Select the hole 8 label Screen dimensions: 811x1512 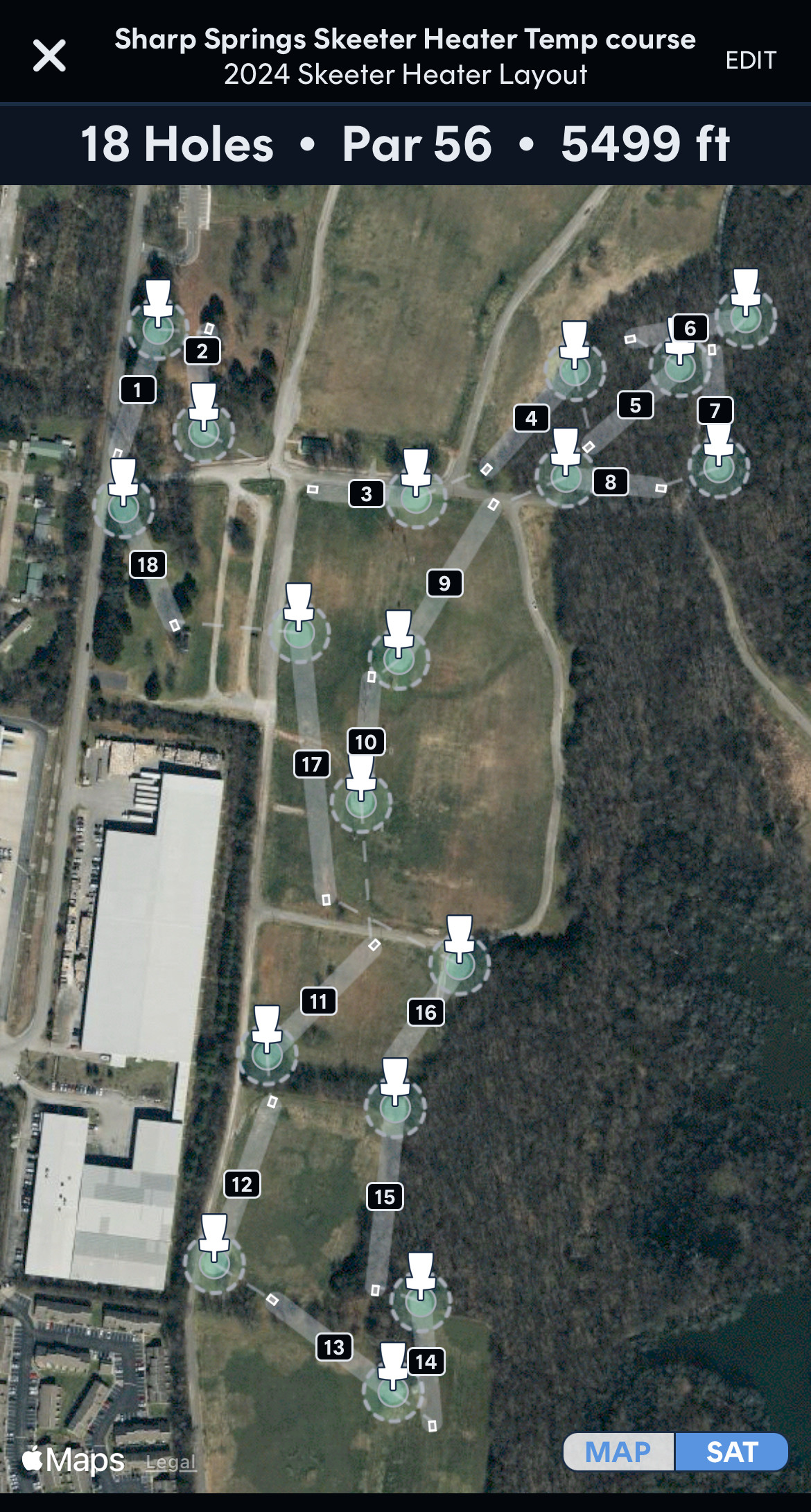(x=611, y=482)
